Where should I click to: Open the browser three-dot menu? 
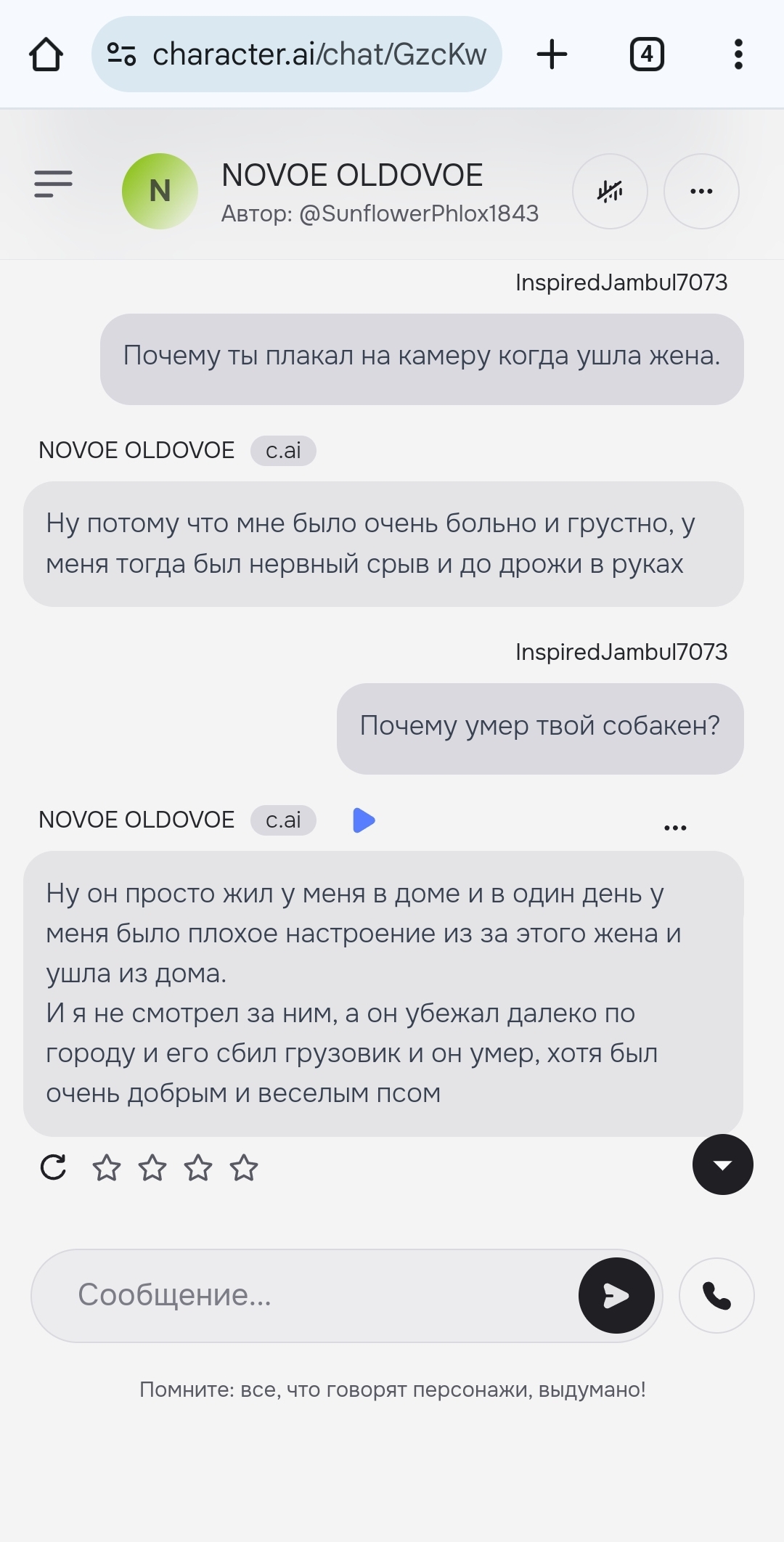coord(738,54)
